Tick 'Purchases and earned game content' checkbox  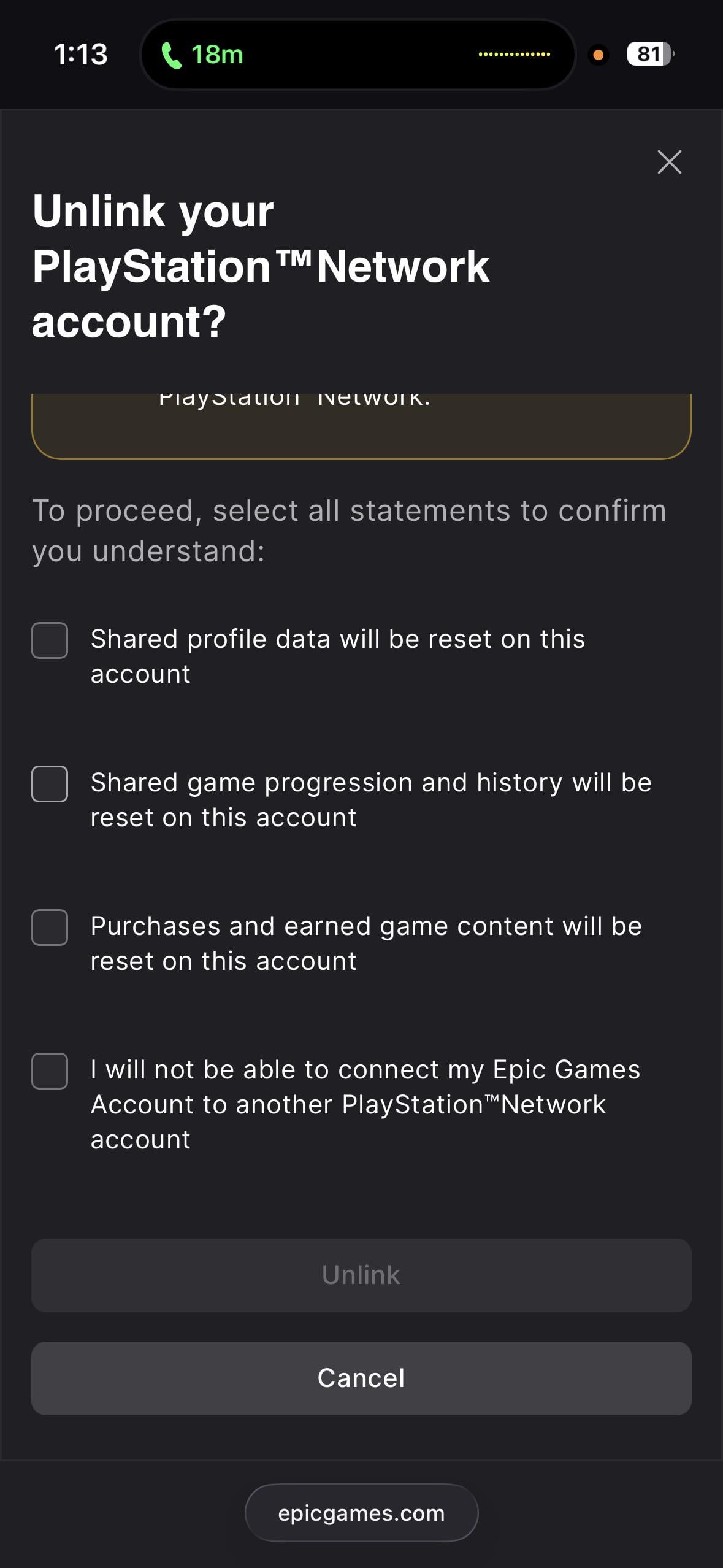(x=50, y=928)
